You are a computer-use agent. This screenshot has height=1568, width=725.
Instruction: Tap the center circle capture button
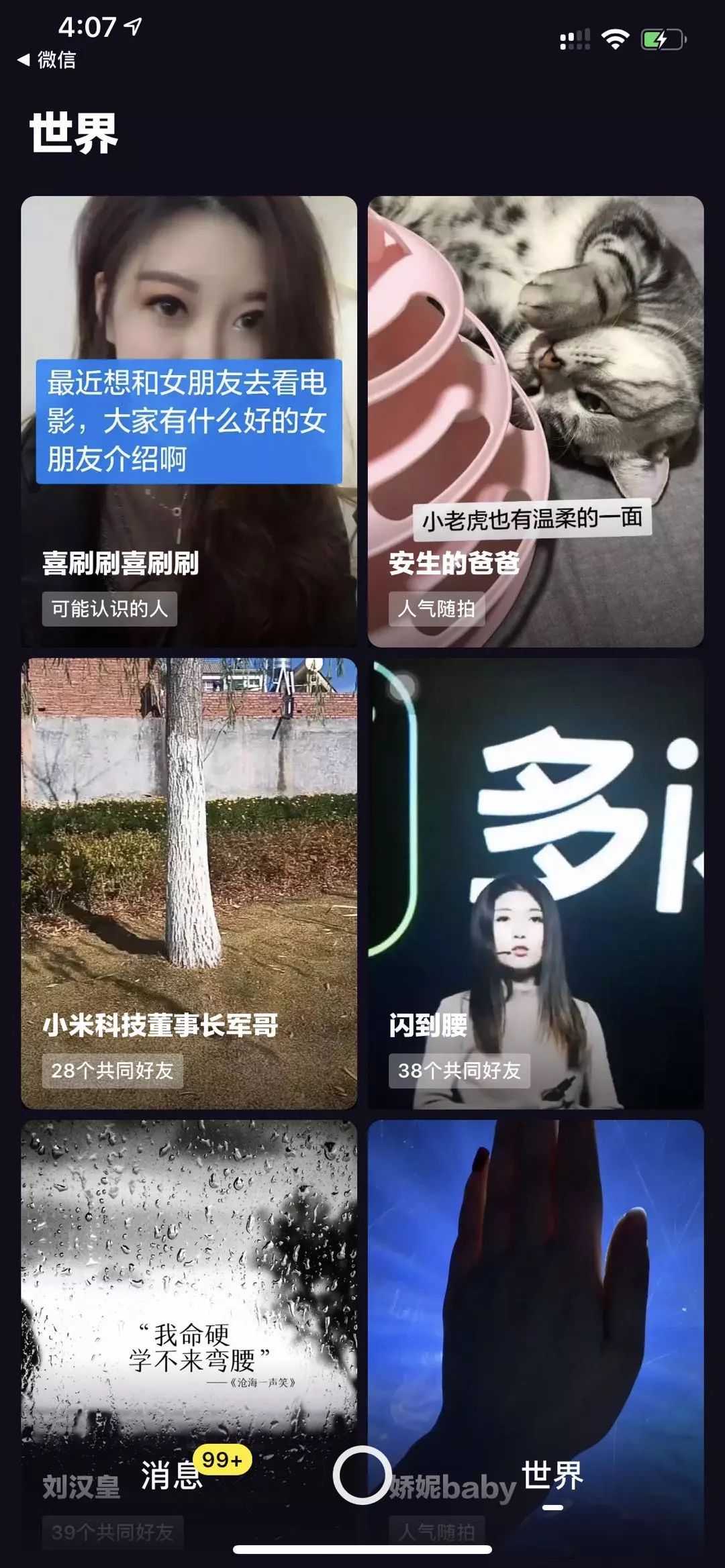[362, 1475]
